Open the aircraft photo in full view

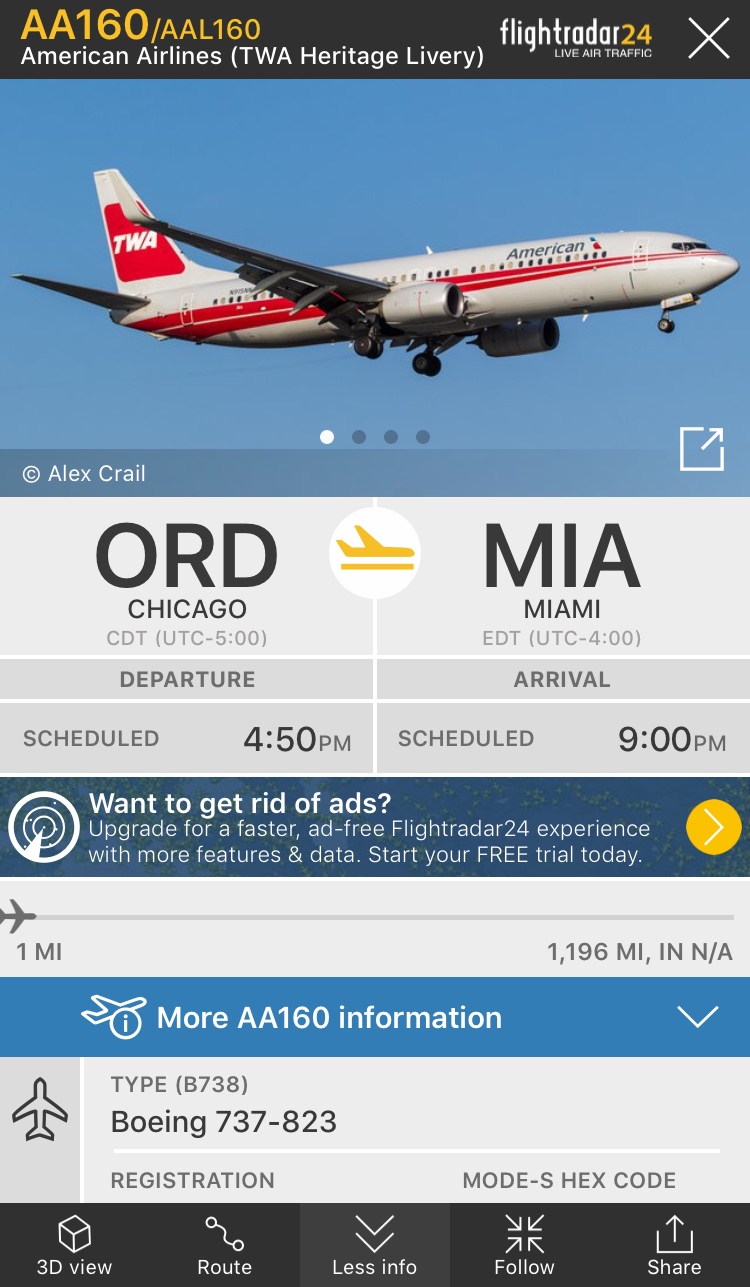pyautogui.click(x=701, y=449)
